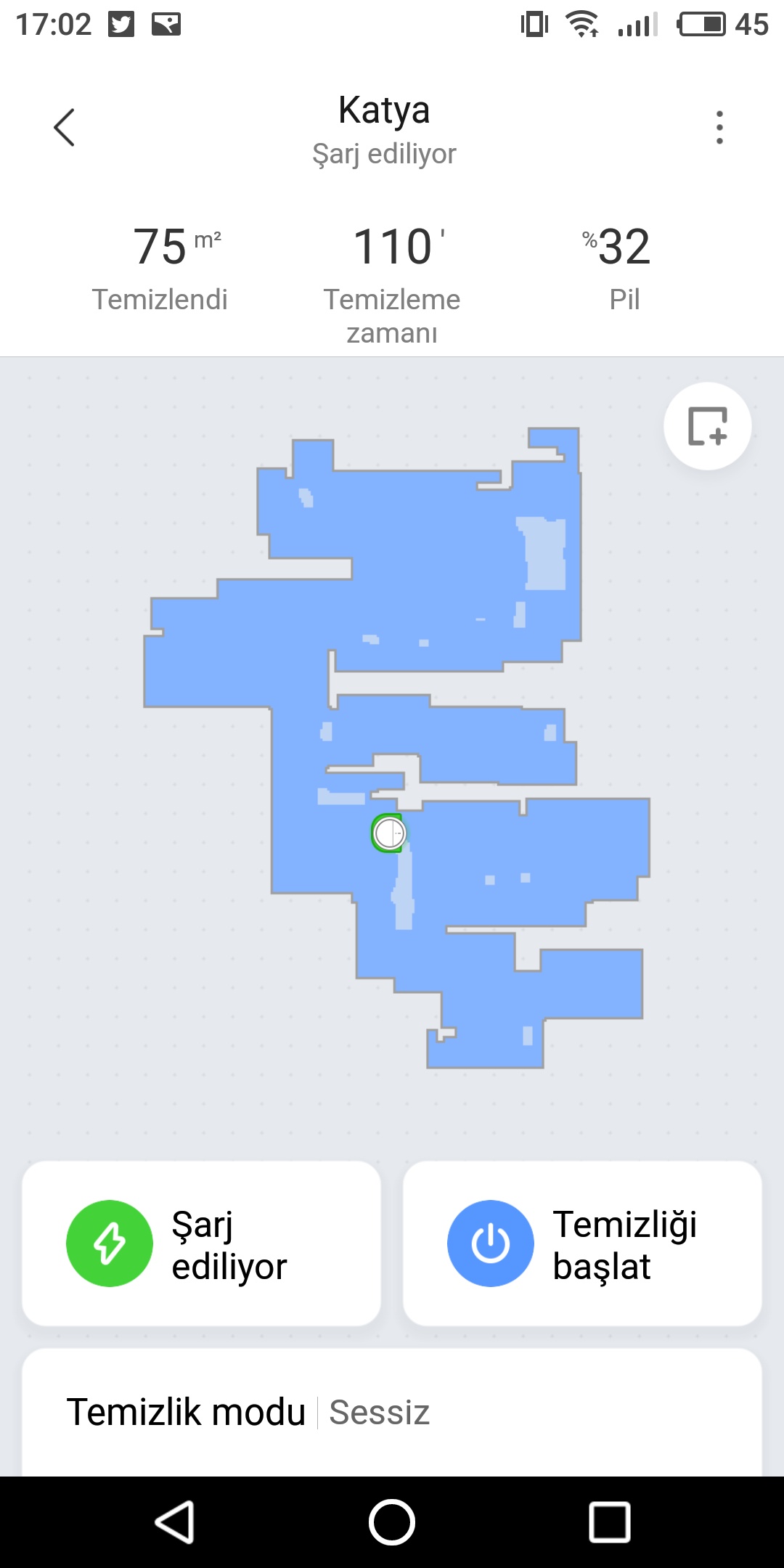Image resolution: width=784 pixels, height=1568 pixels.
Task: Tap the system home button
Action: click(392, 1522)
